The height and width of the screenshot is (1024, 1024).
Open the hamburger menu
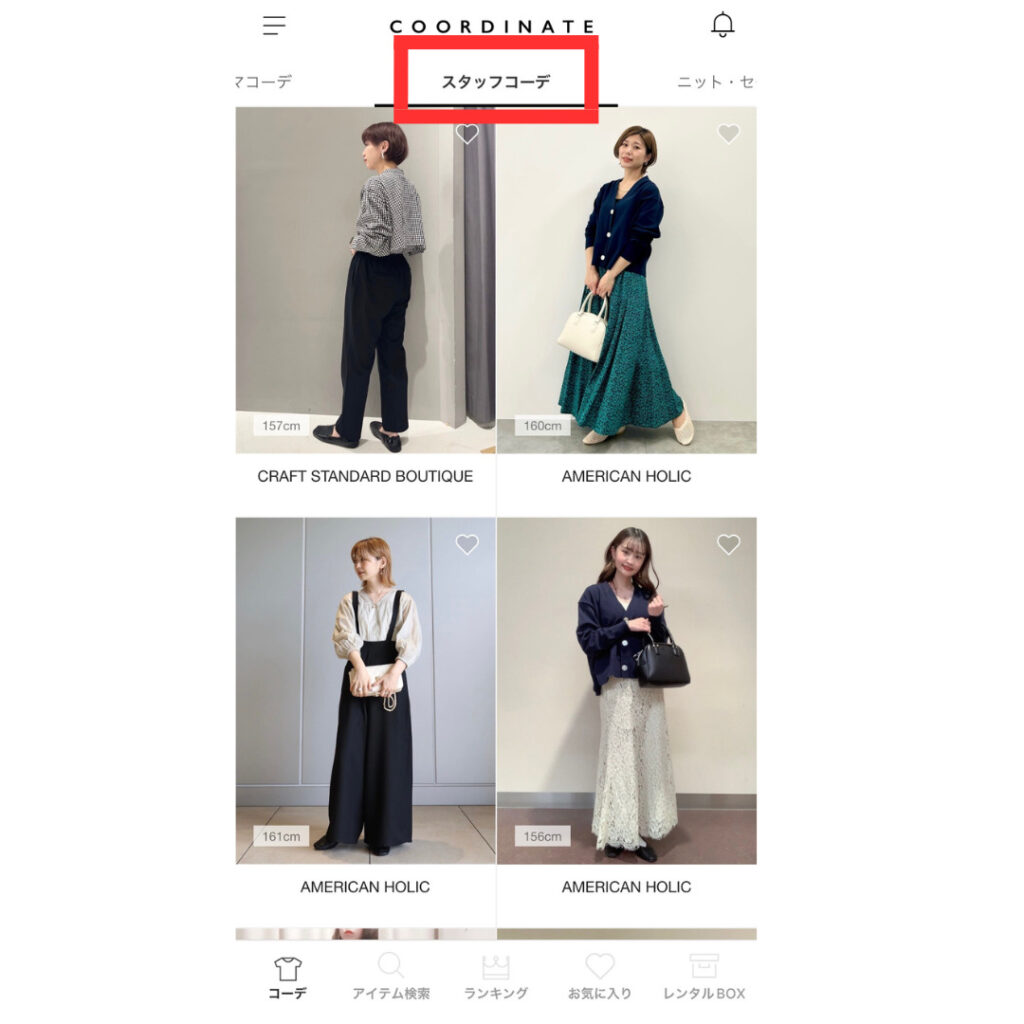(274, 26)
